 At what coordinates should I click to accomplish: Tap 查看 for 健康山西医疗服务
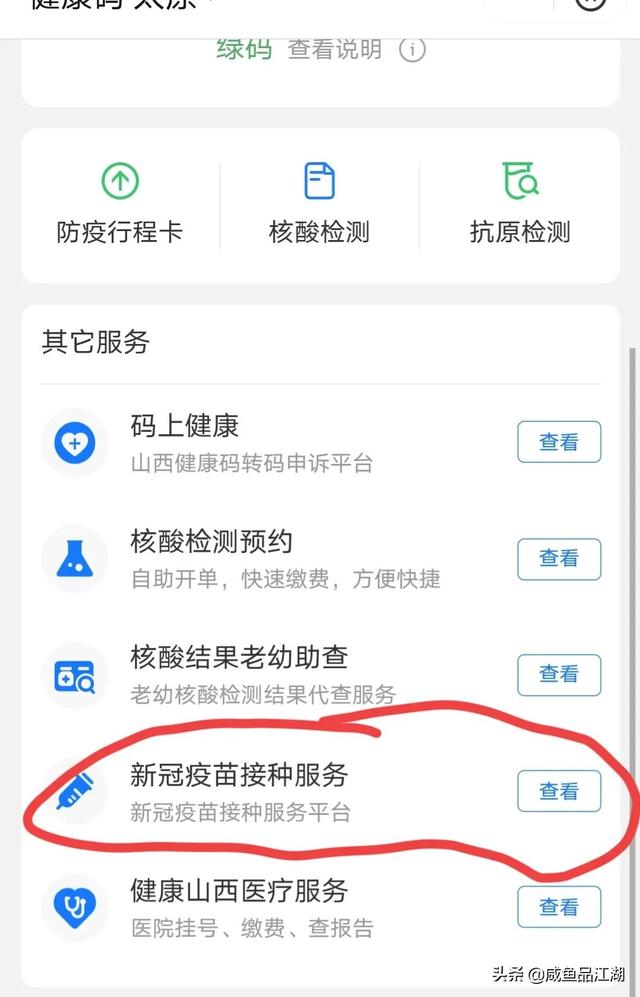559,907
